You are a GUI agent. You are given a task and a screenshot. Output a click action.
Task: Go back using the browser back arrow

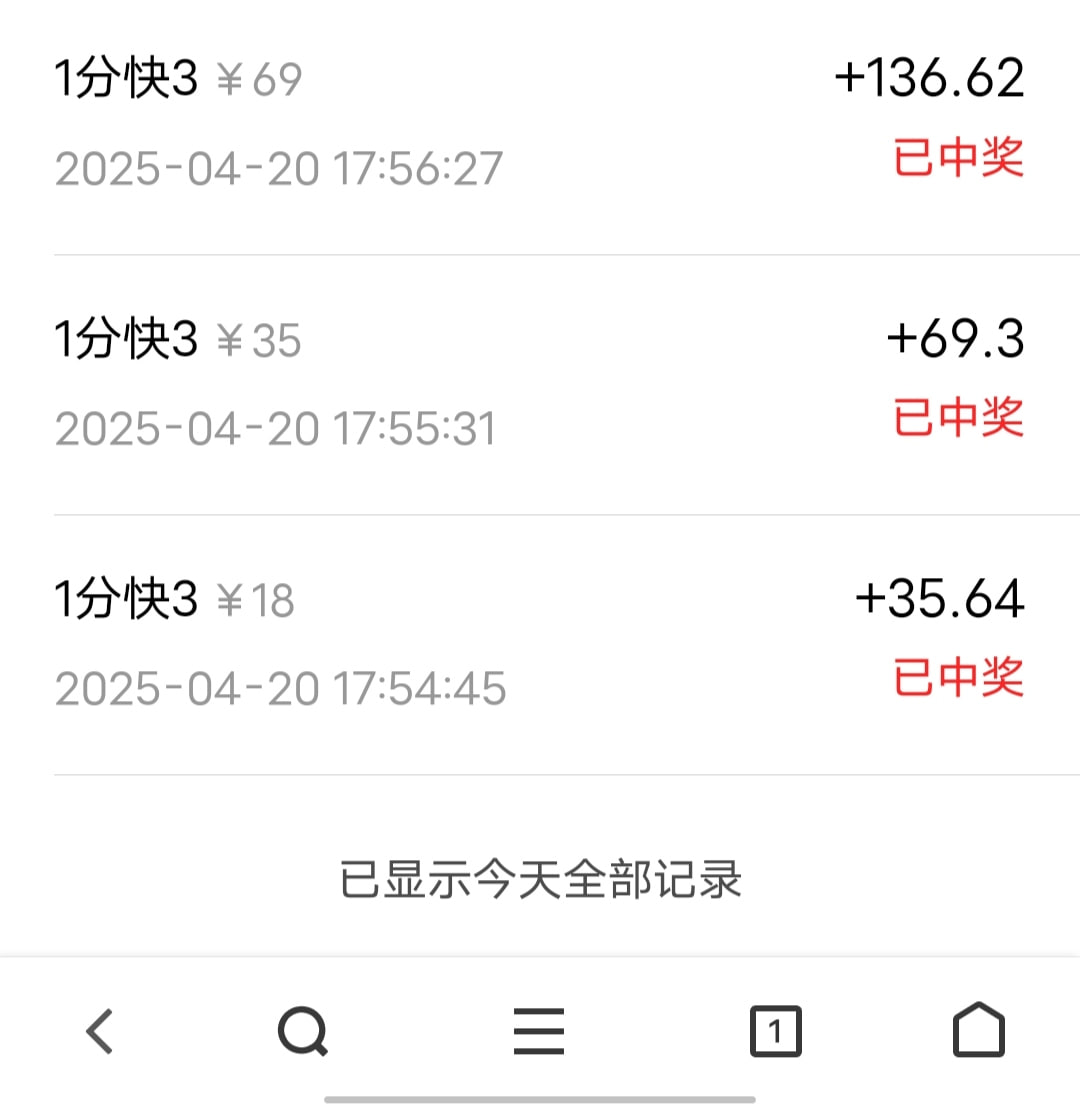(x=100, y=1030)
